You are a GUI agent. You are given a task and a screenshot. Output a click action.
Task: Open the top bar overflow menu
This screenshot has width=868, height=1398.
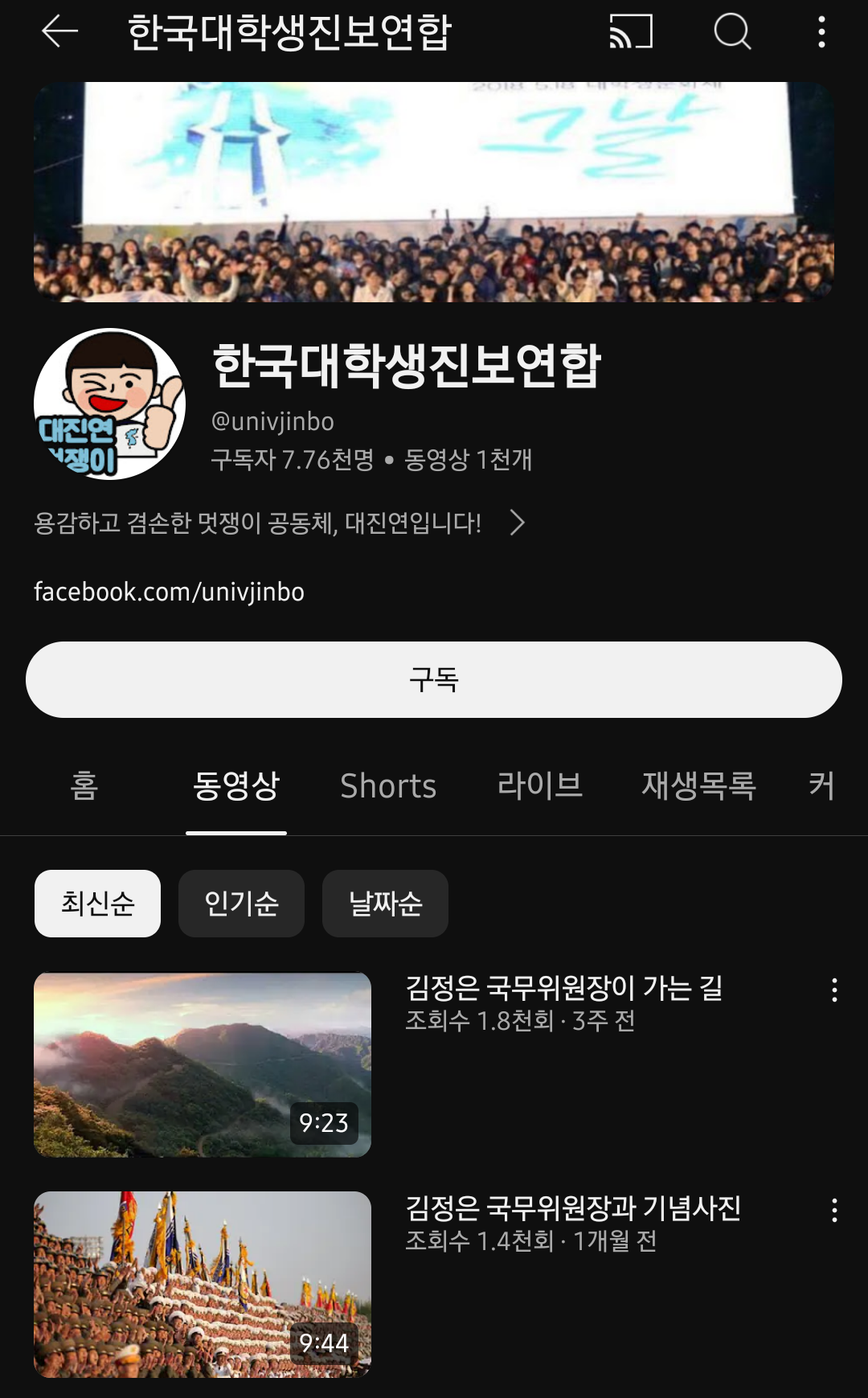tap(821, 32)
